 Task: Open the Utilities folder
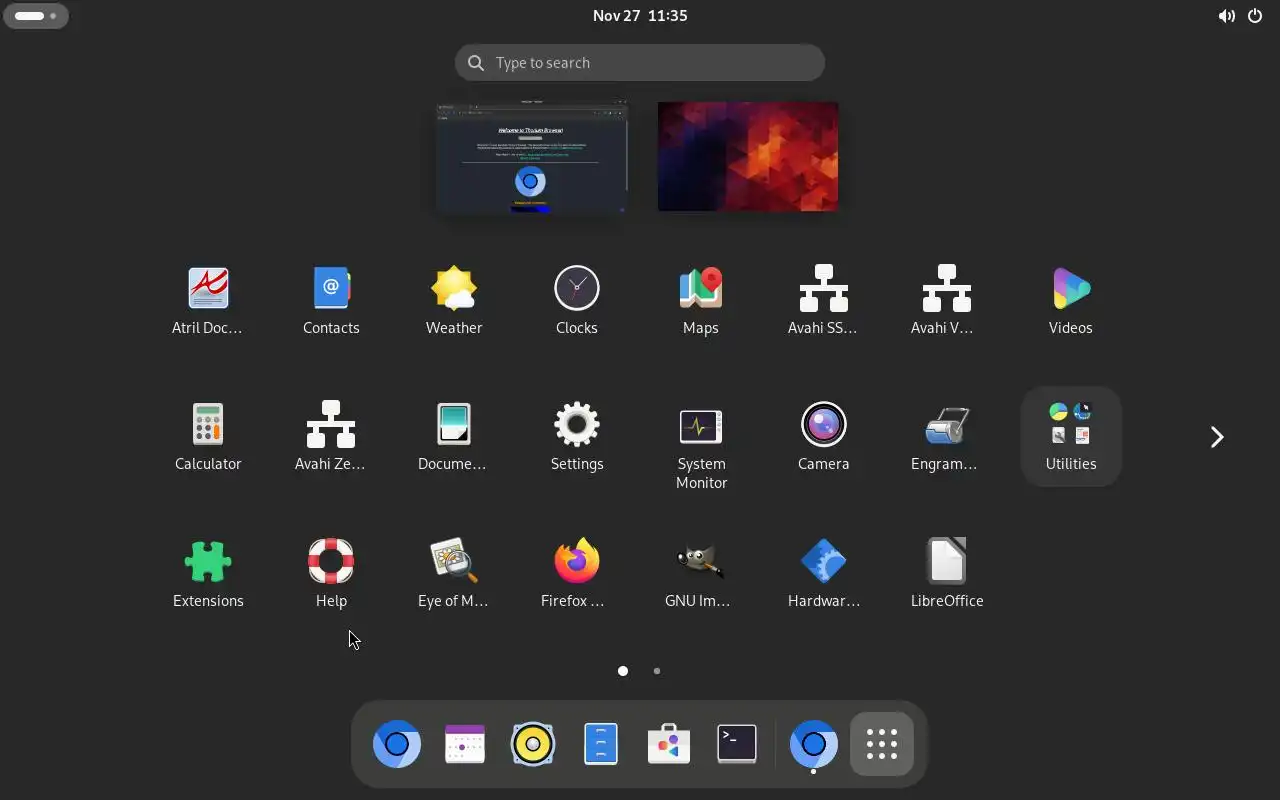pyautogui.click(x=1070, y=436)
